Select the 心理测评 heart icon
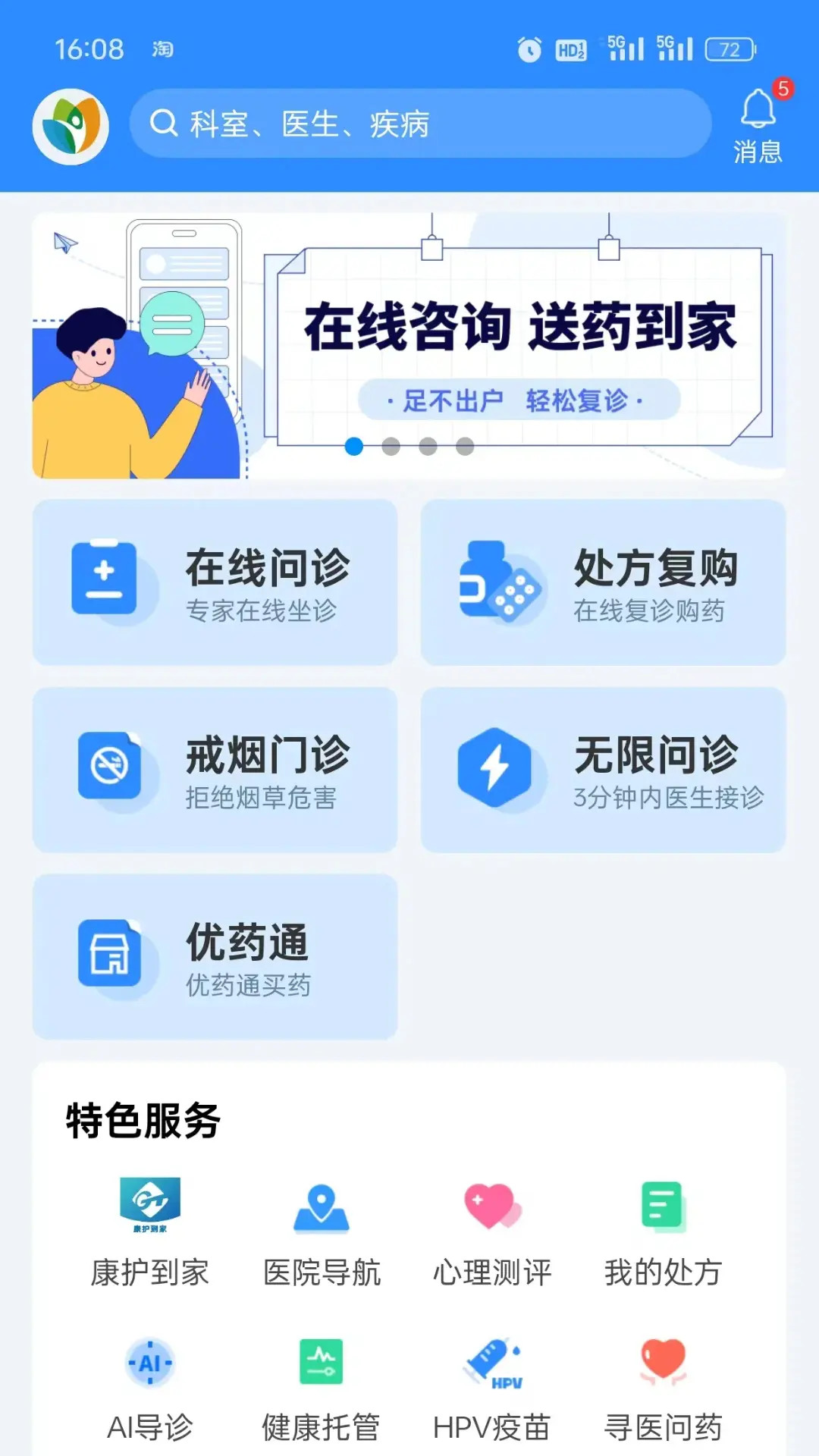The width and height of the screenshot is (819, 1456). pyautogui.click(x=491, y=1206)
